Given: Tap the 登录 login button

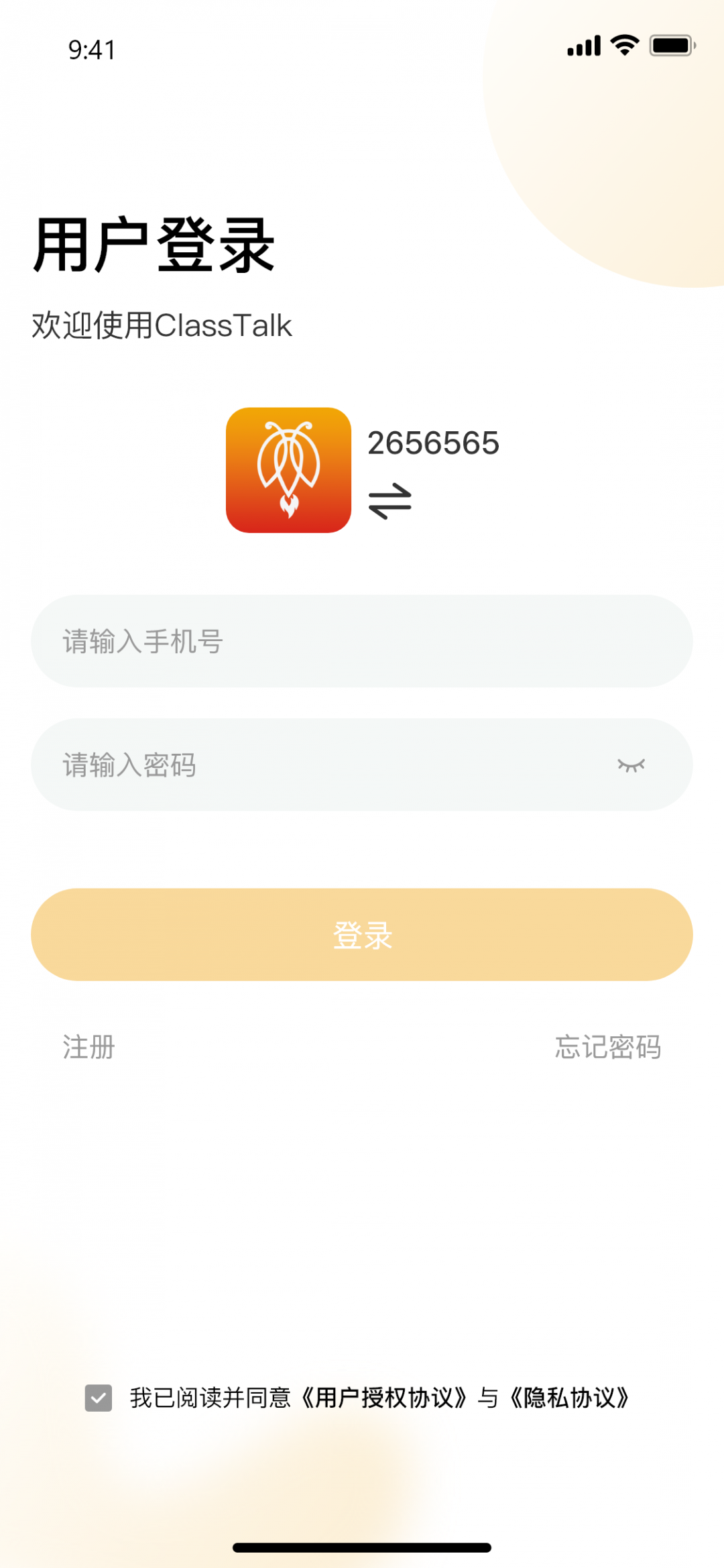Looking at the screenshot, I should pos(362,935).
